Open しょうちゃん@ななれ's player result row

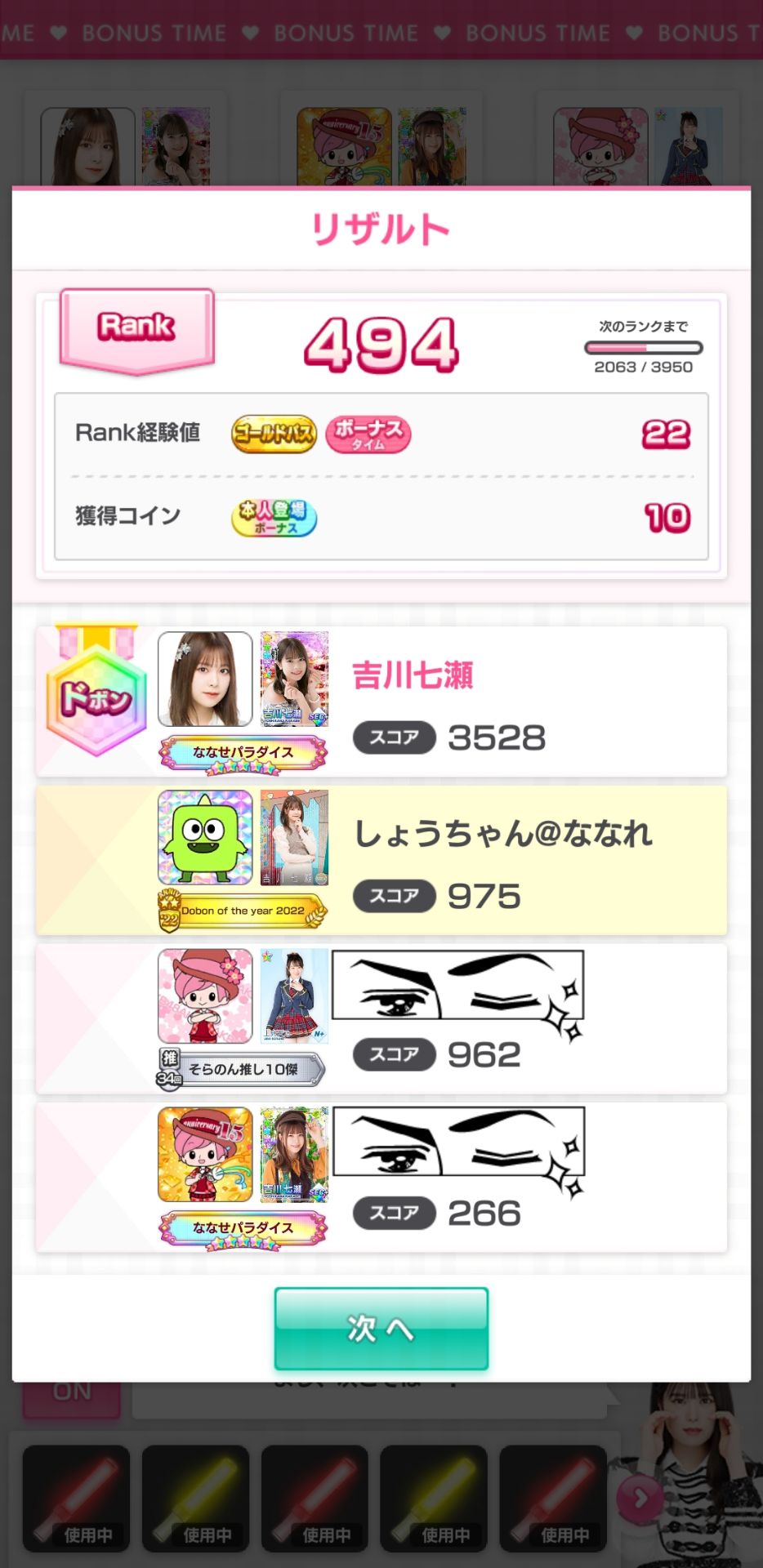point(381,860)
